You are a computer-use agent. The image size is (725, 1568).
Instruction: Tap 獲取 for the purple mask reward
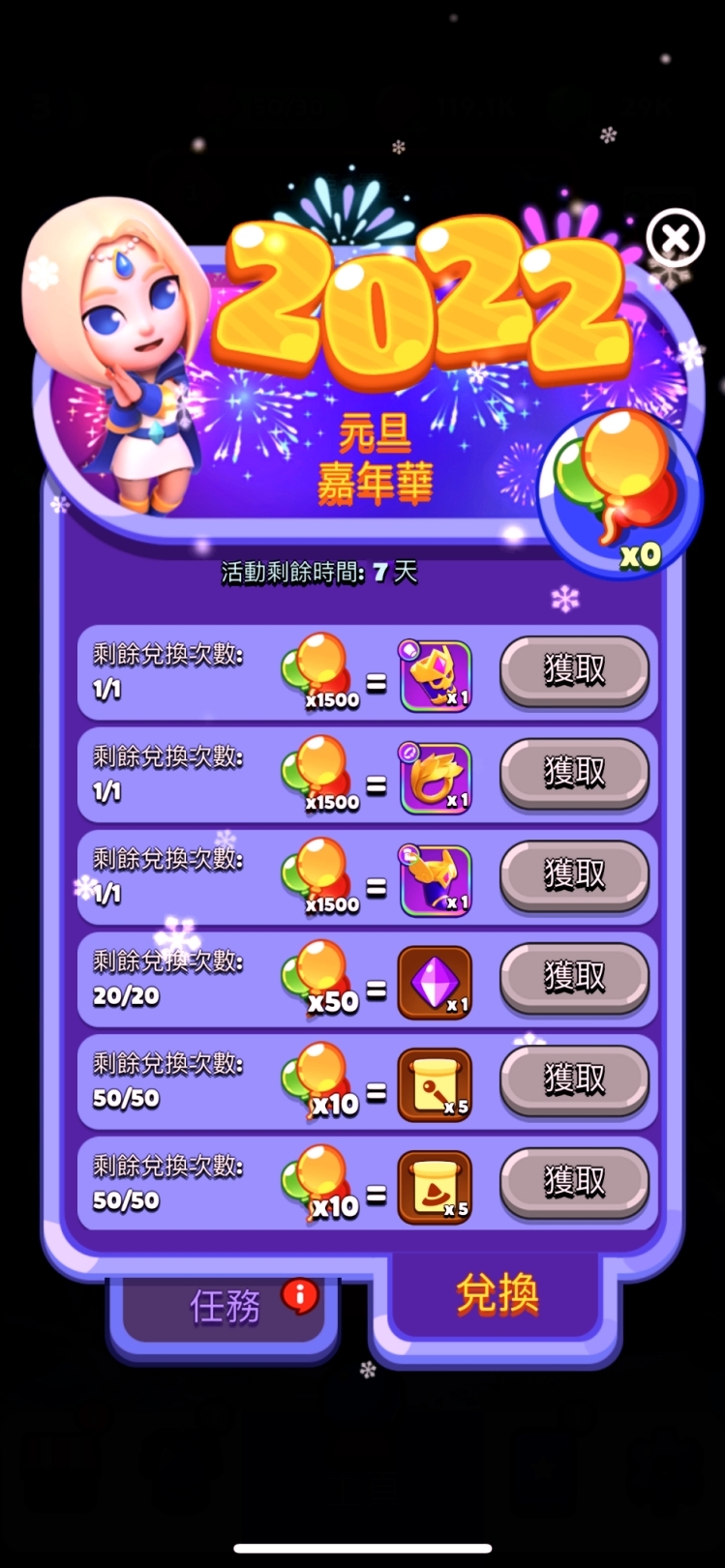574,669
